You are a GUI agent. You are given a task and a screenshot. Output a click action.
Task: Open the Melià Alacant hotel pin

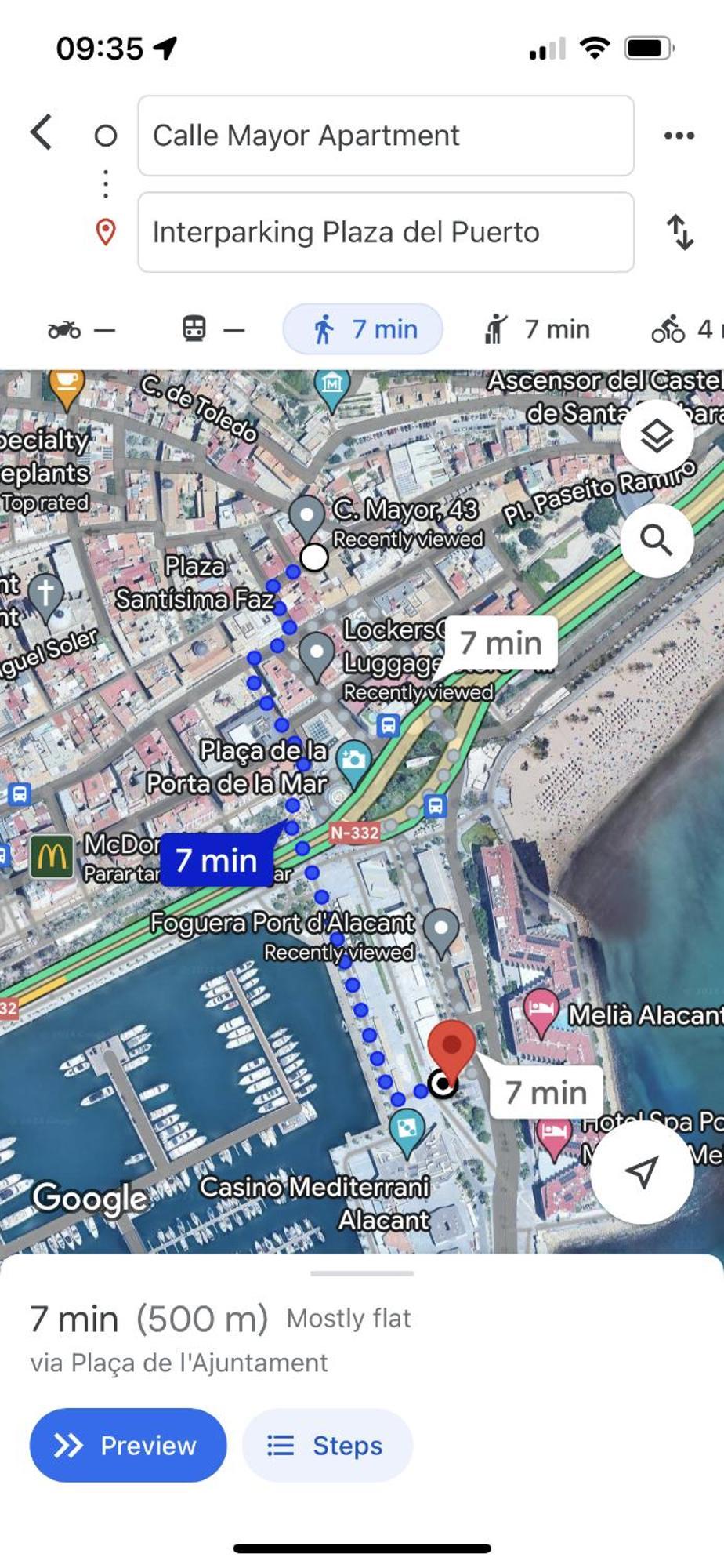click(x=541, y=1011)
